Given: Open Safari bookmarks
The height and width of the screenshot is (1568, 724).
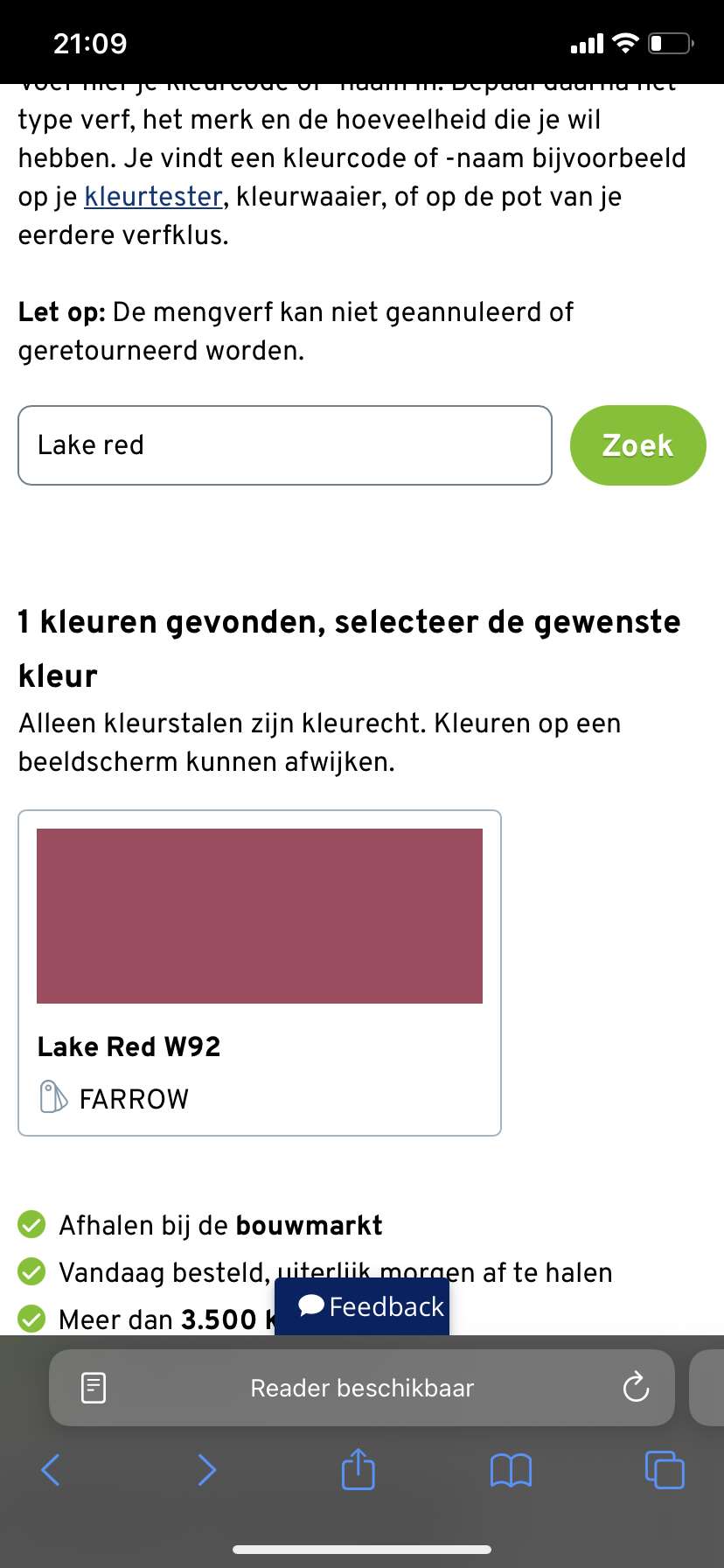Looking at the screenshot, I should 511,1470.
